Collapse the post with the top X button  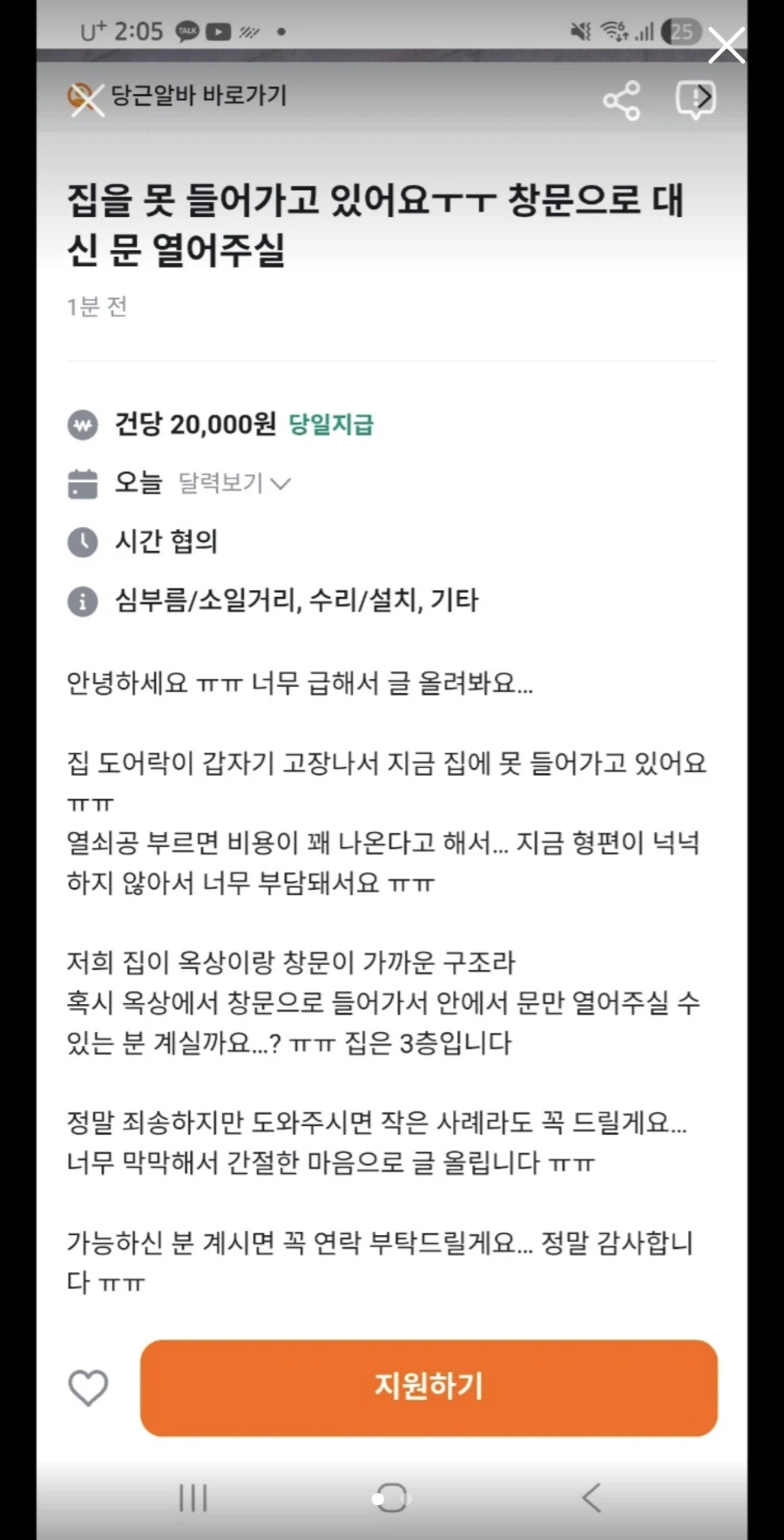pos(726,45)
